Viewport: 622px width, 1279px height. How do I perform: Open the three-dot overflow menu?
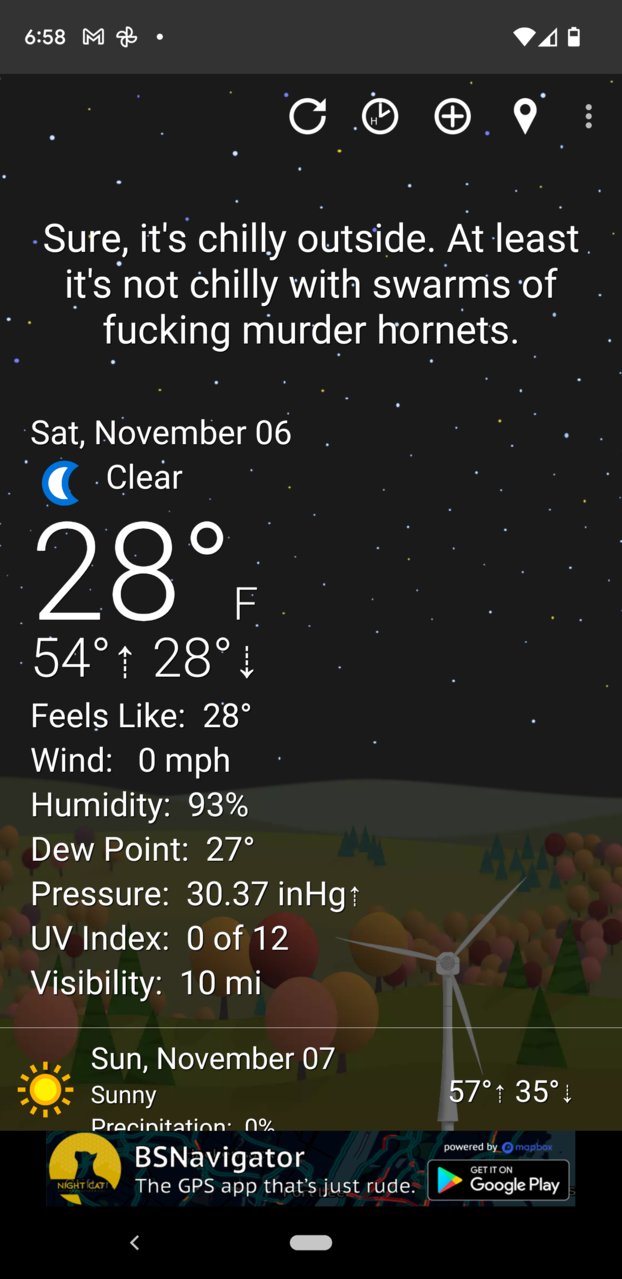(x=588, y=117)
